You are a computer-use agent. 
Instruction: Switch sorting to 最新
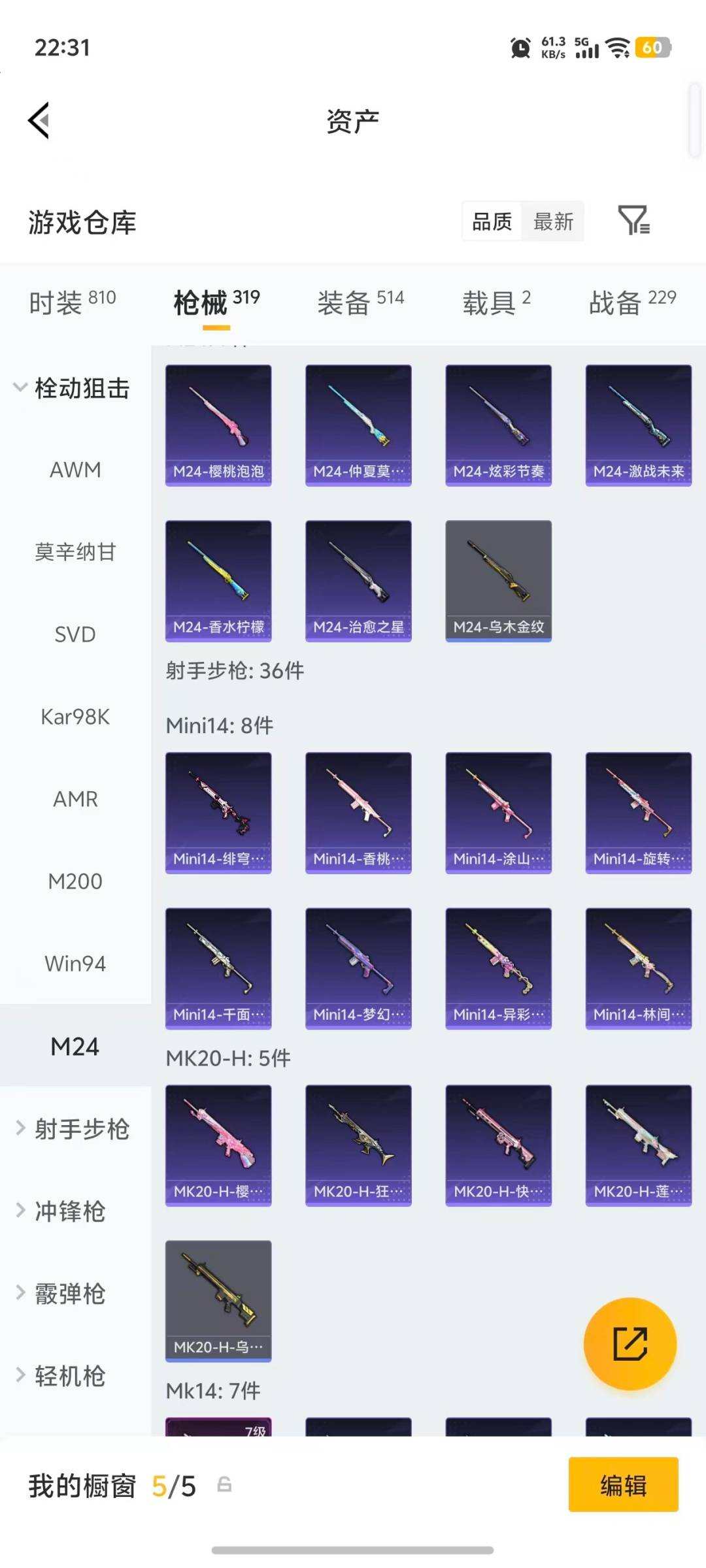[552, 222]
